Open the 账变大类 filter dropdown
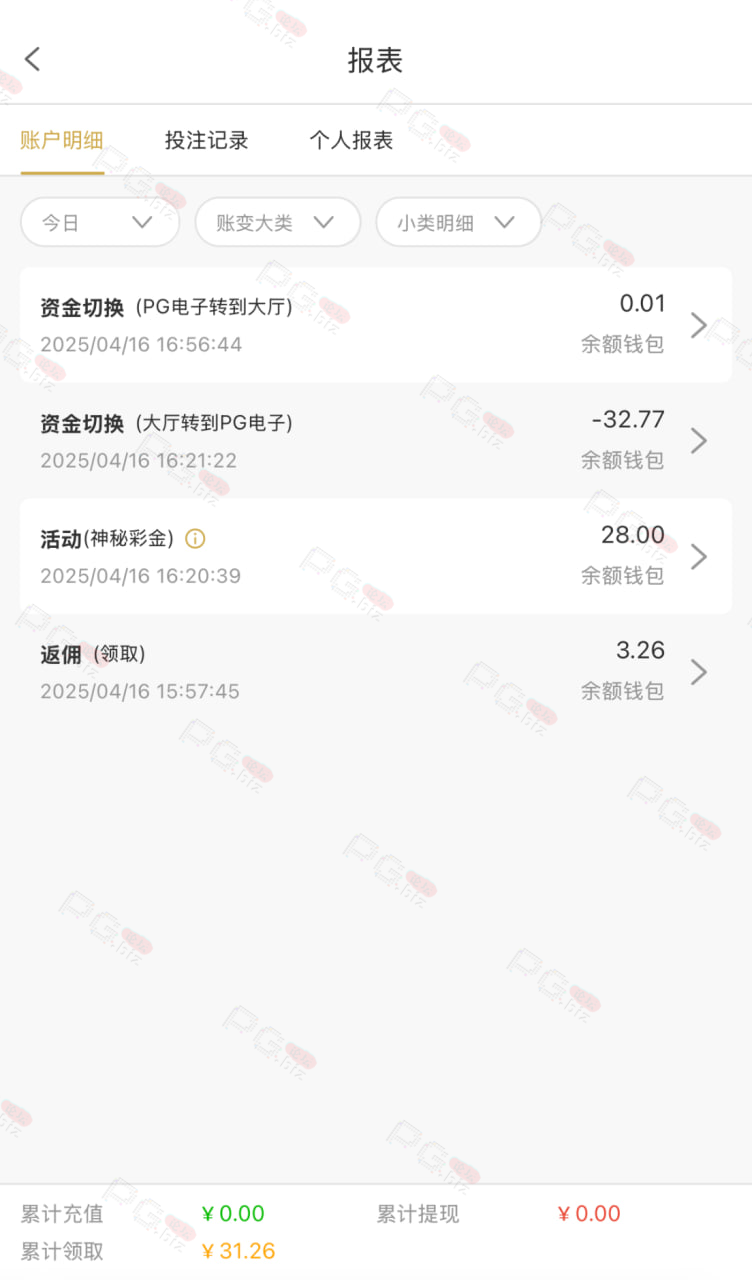The height and width of the screenshot is (1280, 752). (277, 222)
